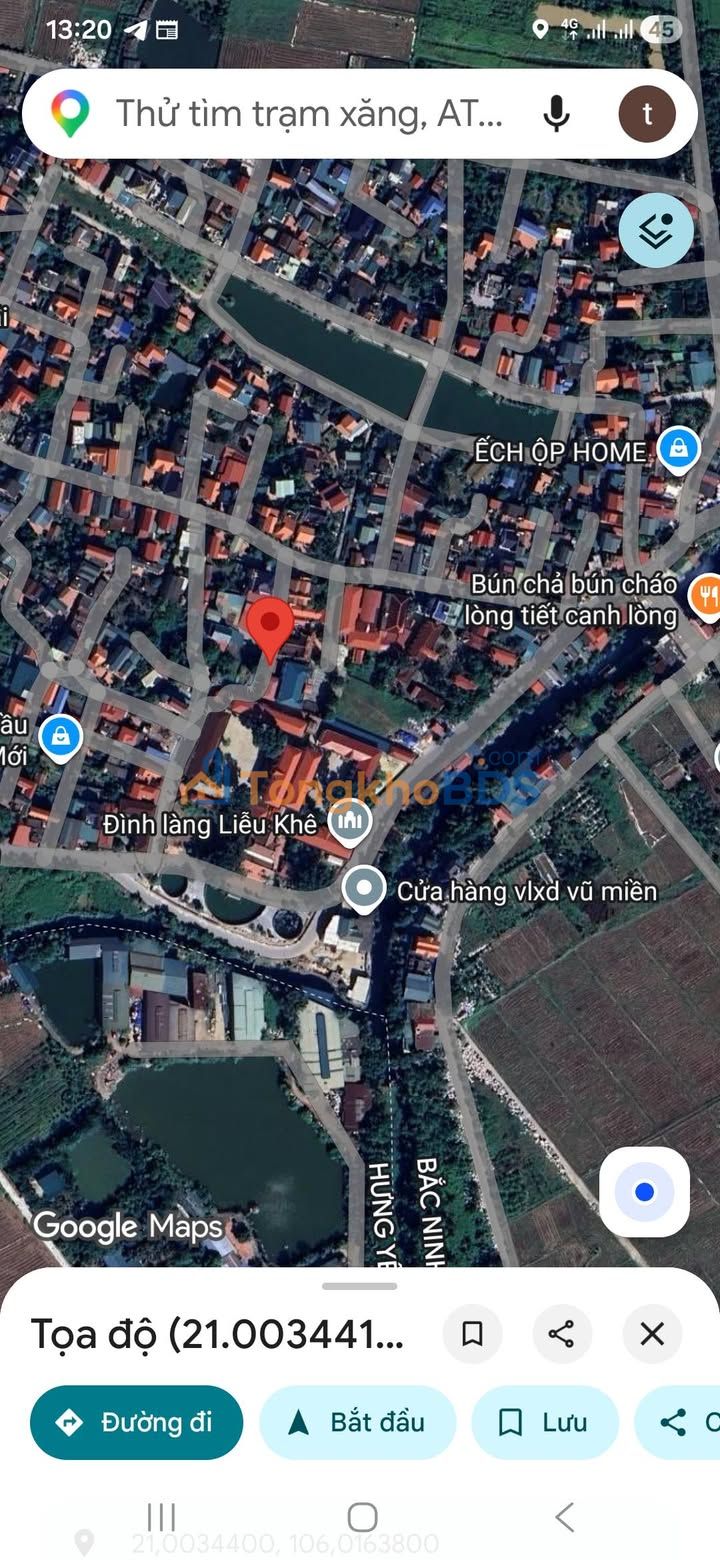Image resolution: width=720 pixels, height=1560 pixels.
Task: Tap the Bún chả bún cháo restaurant marker
Action: coord(706,596)
